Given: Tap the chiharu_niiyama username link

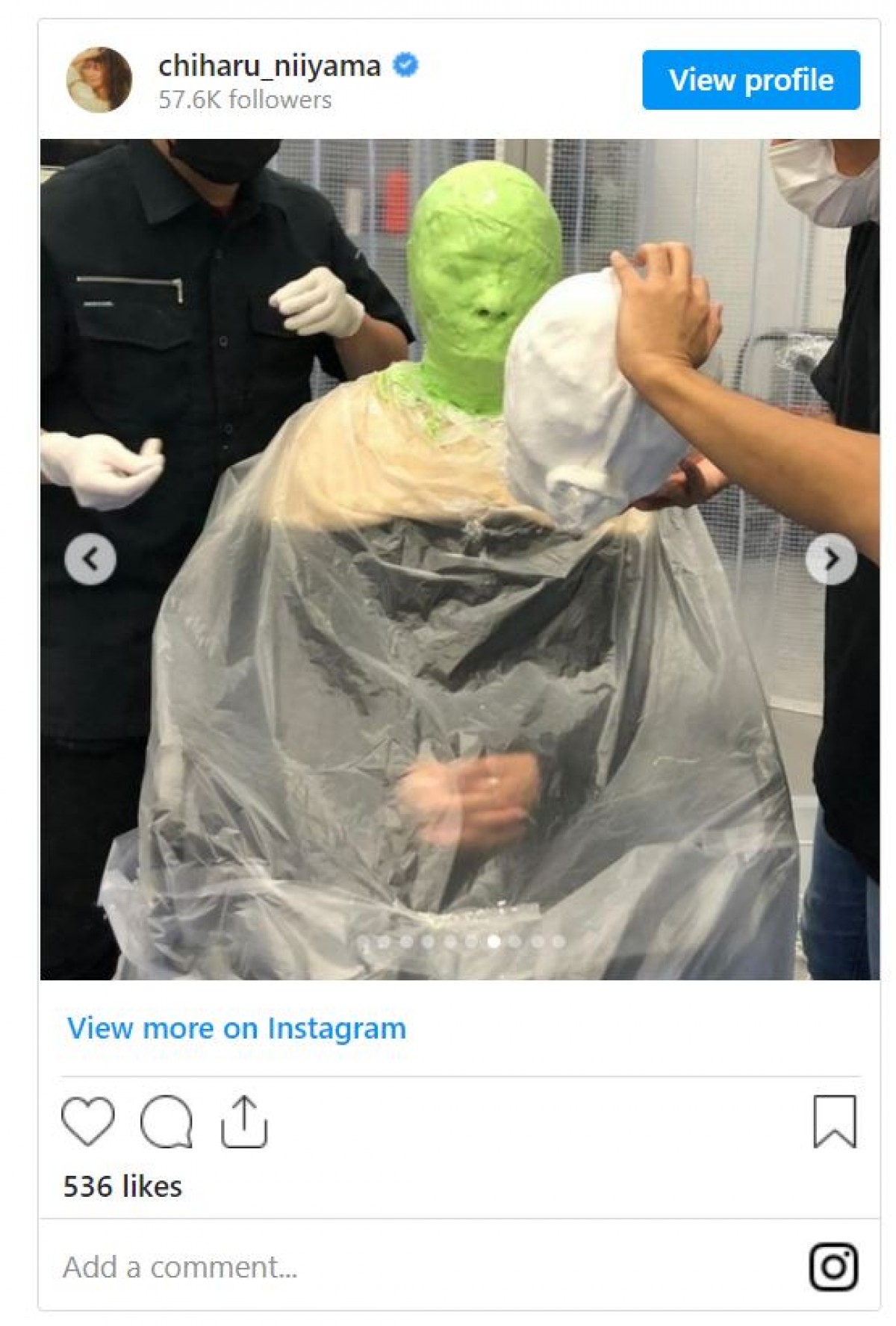Looking at the screenshot, I should [x=270, y=66].
